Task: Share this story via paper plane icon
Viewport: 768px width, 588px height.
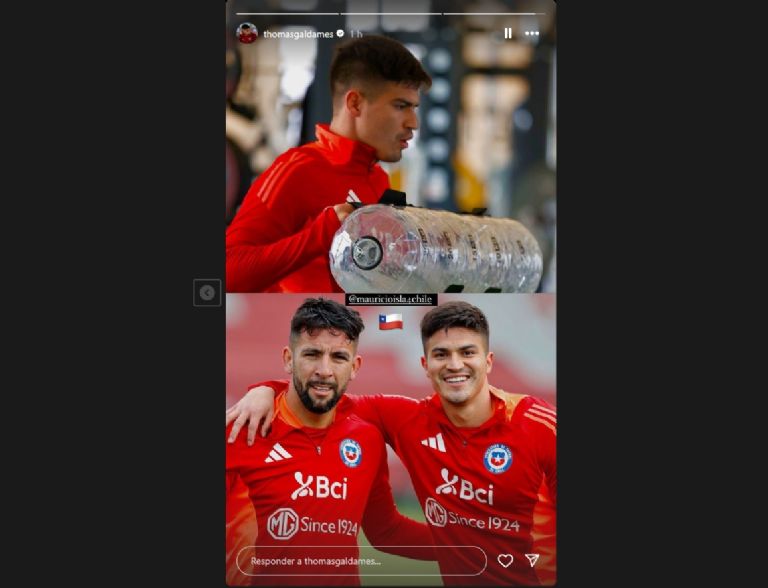Action: 532,561
